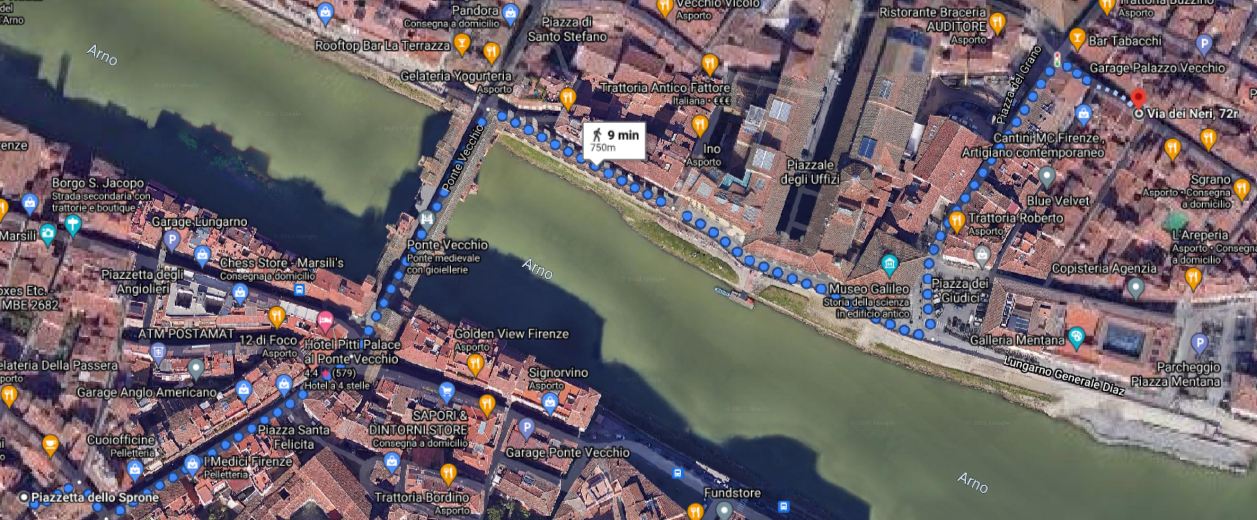Open the Museo Galileo marker
Screen dimensions: 1257x520
pos(890,266)
